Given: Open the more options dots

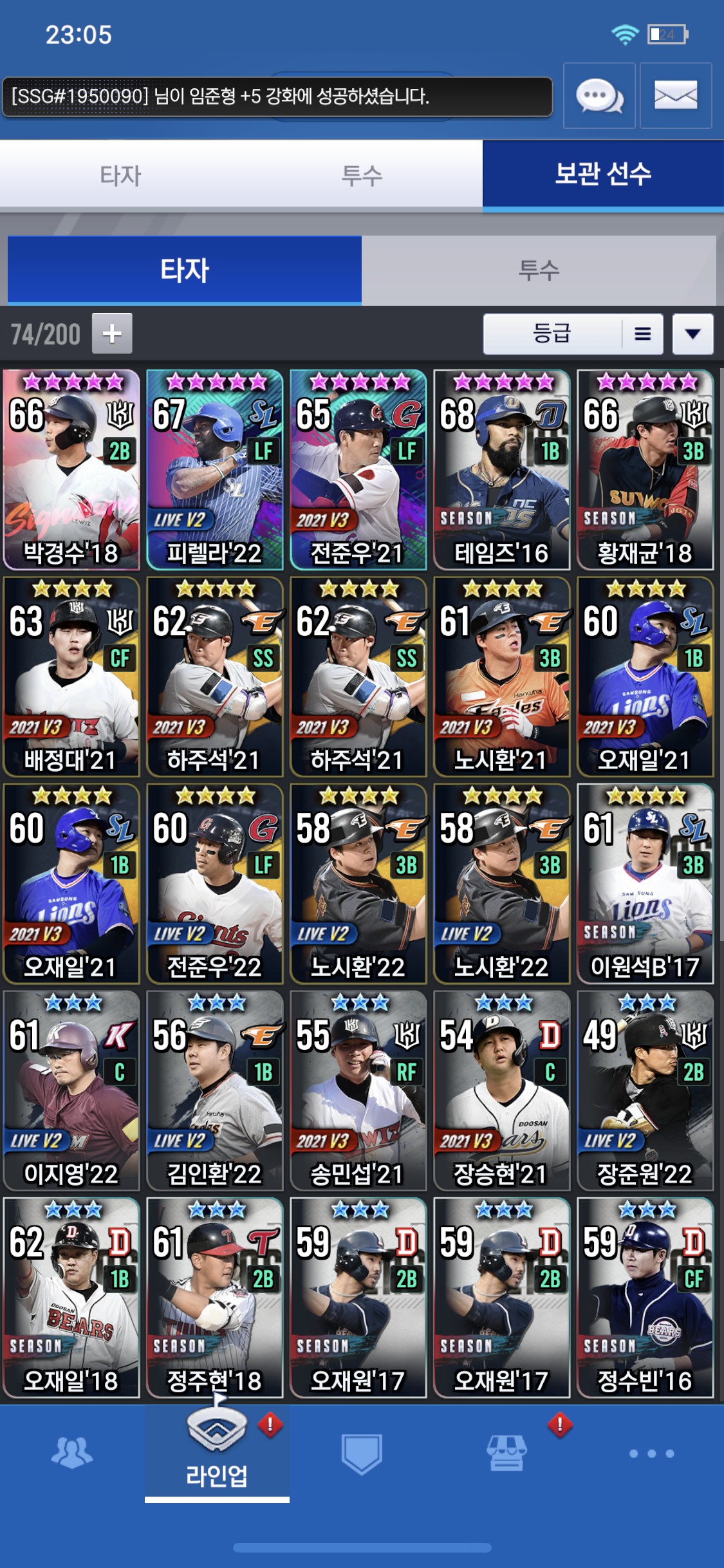Looking at the screenshot, I should [x=651, y=1453].
